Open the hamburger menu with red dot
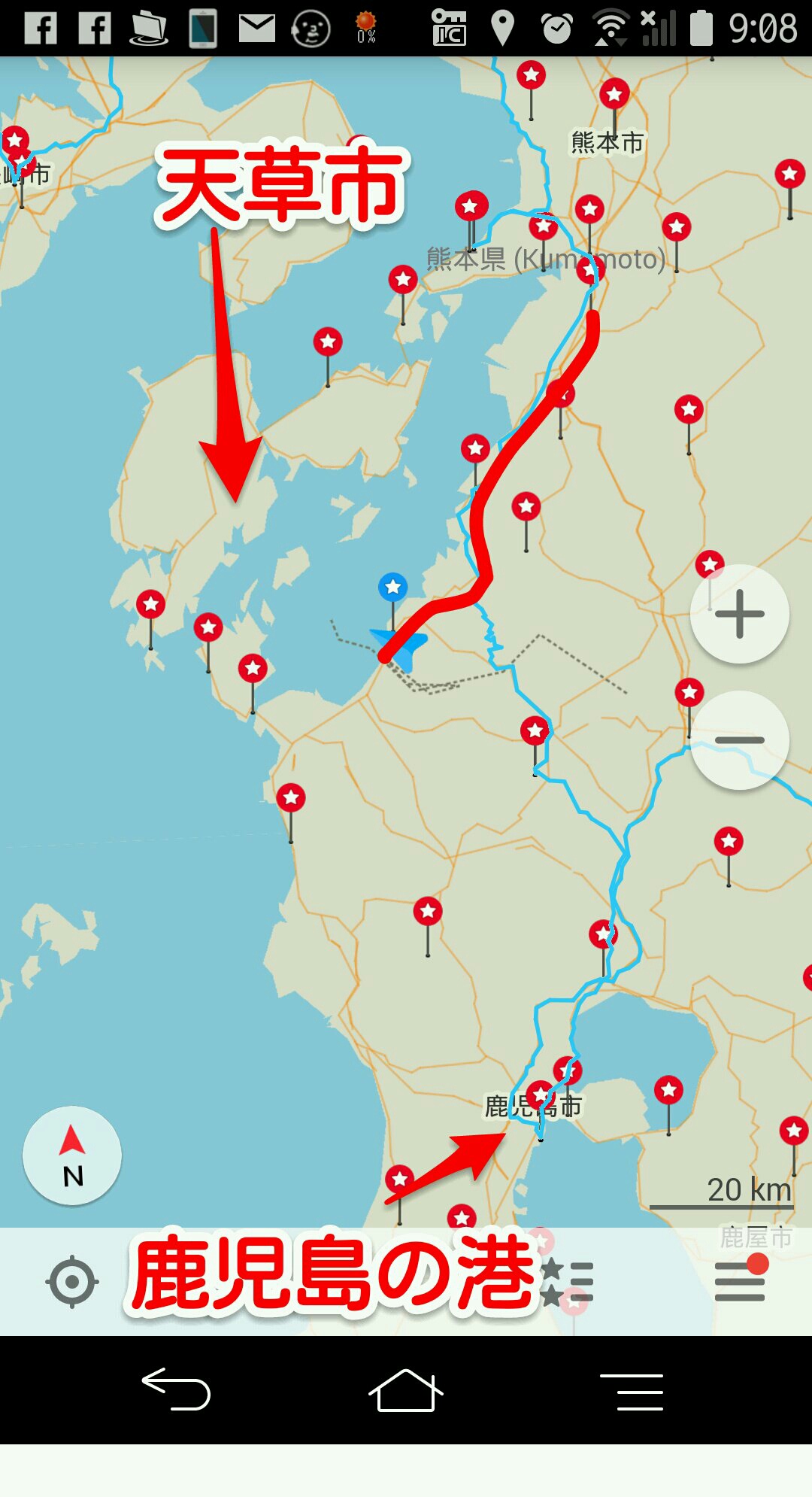 (x=740, y=1281)
